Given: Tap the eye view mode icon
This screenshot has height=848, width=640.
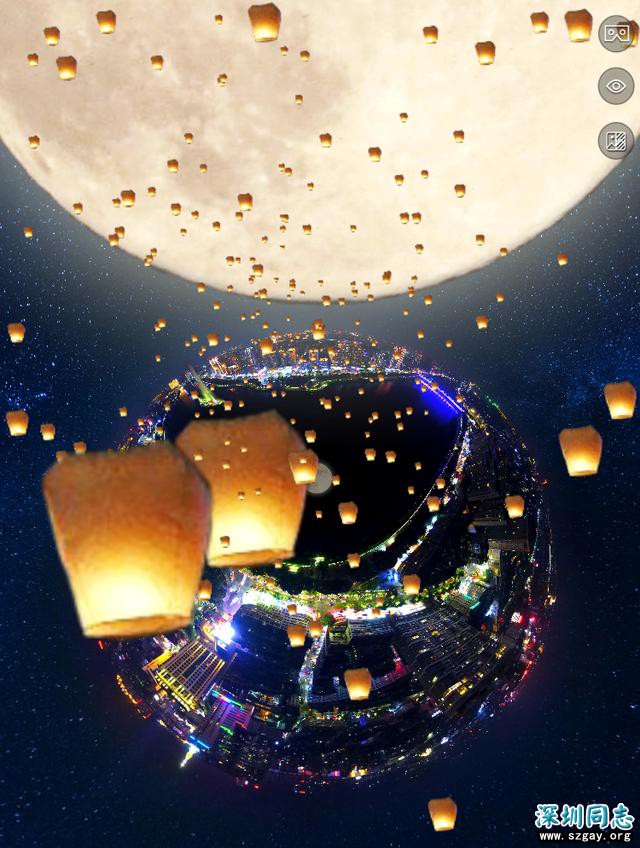Looking at the screenshot, I should pyautogui.click(x=616, y=86).
